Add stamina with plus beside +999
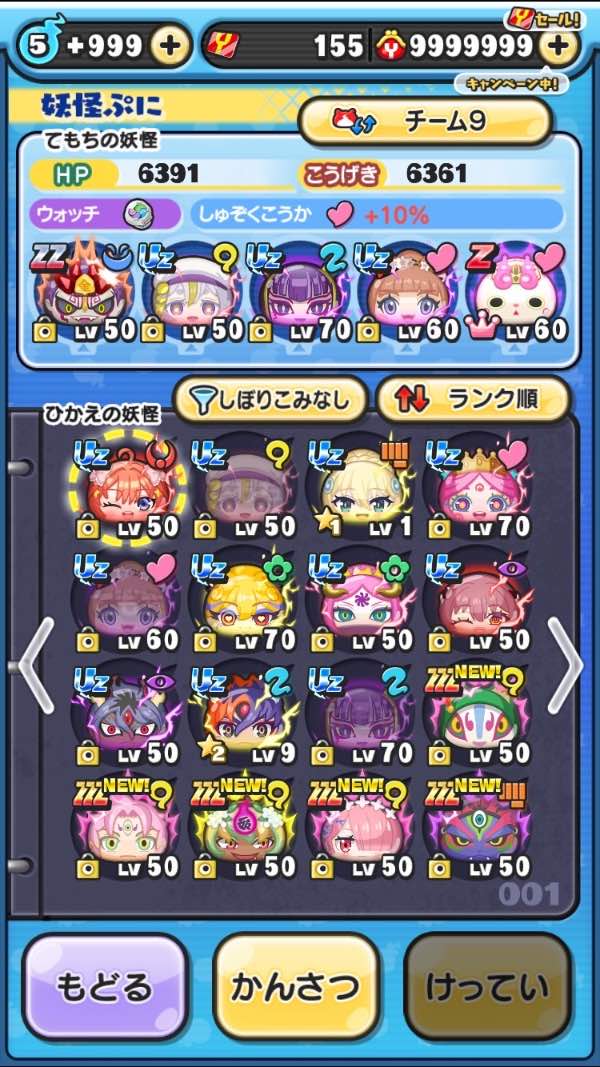 pos(170,46)
